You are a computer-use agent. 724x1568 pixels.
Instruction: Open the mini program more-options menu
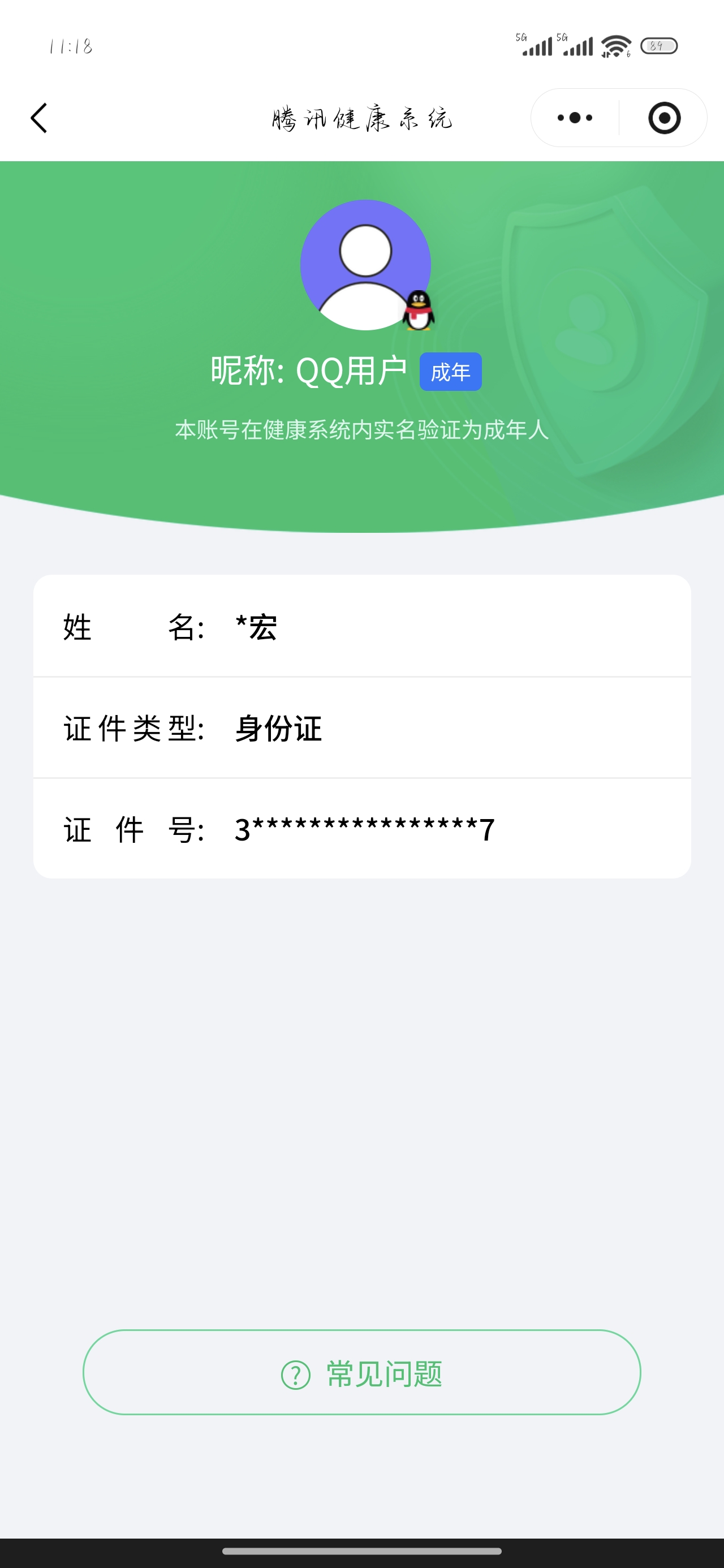point(574,118)
